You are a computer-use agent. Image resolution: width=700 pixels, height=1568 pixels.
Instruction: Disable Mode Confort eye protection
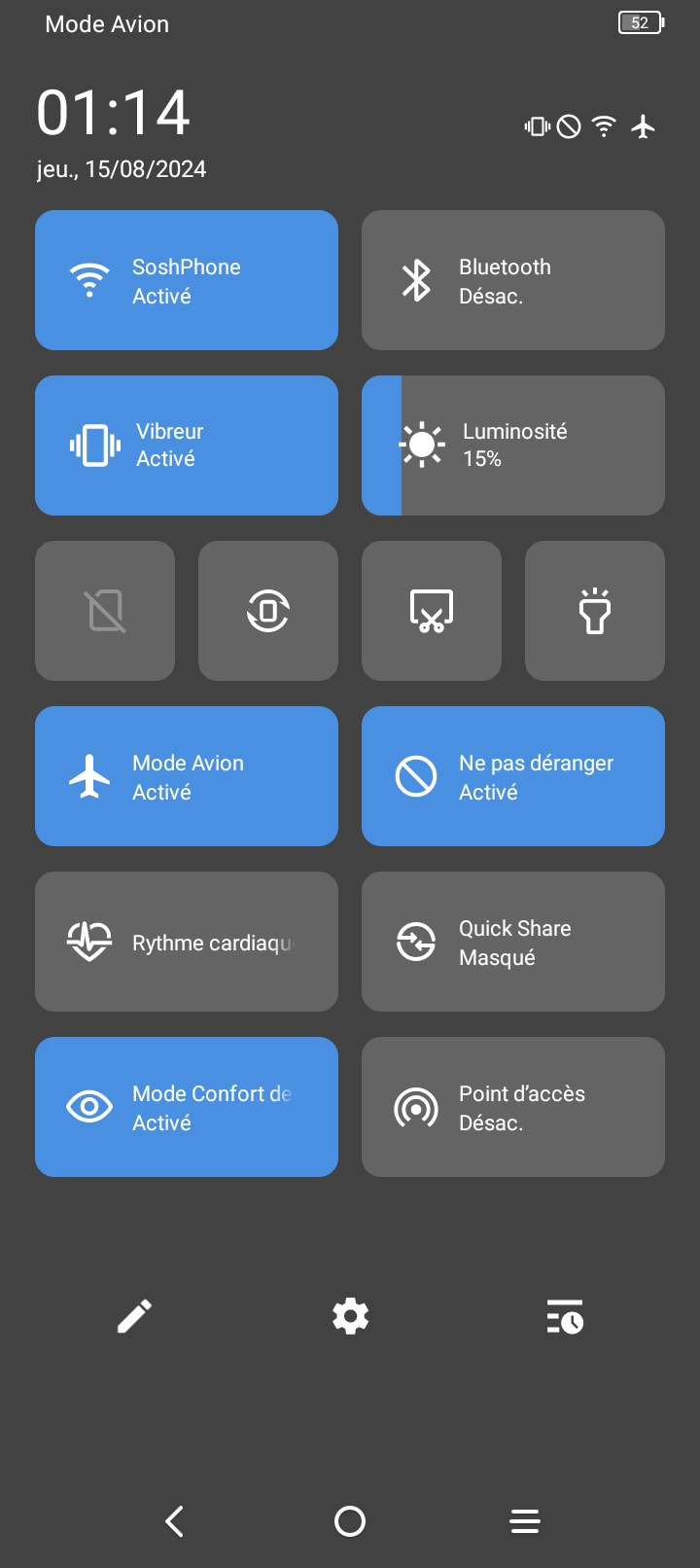pos(187,1107)
